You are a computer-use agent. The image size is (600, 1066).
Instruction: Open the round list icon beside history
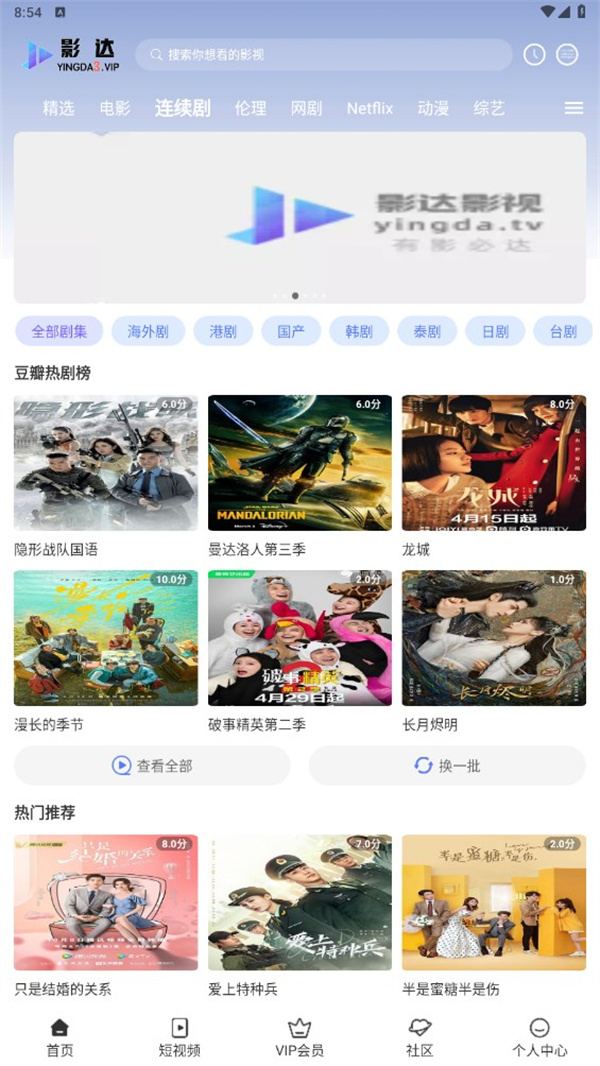pyautogui.click(x=567, y=55)
